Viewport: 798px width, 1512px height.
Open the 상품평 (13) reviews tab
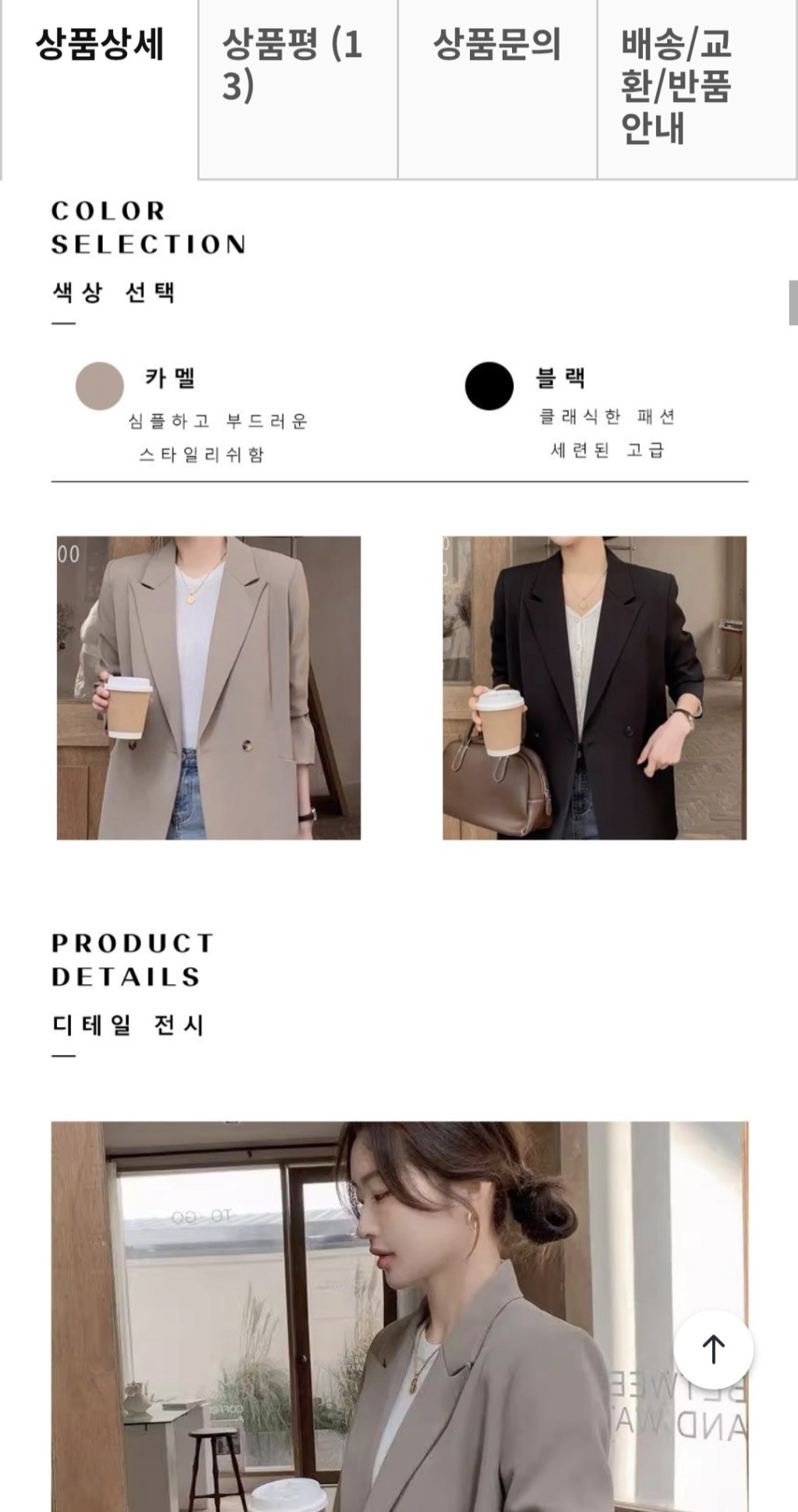[298, 66]
